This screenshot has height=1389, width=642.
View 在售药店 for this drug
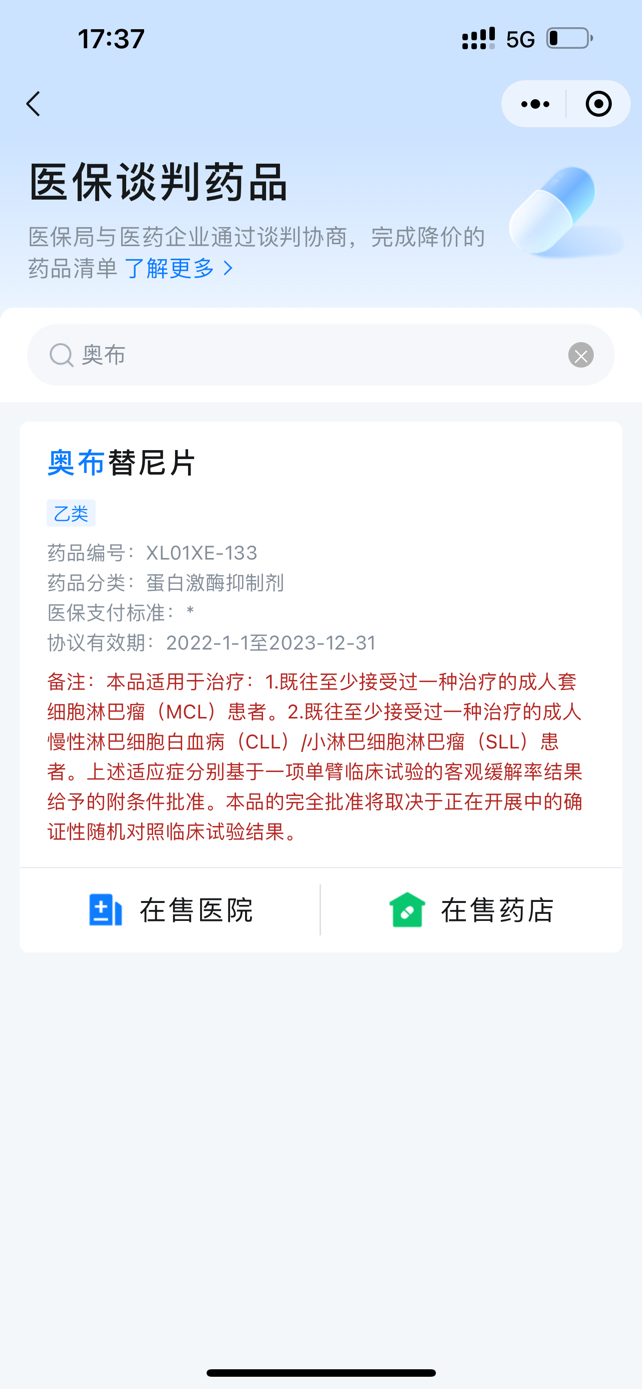[471, 910]
